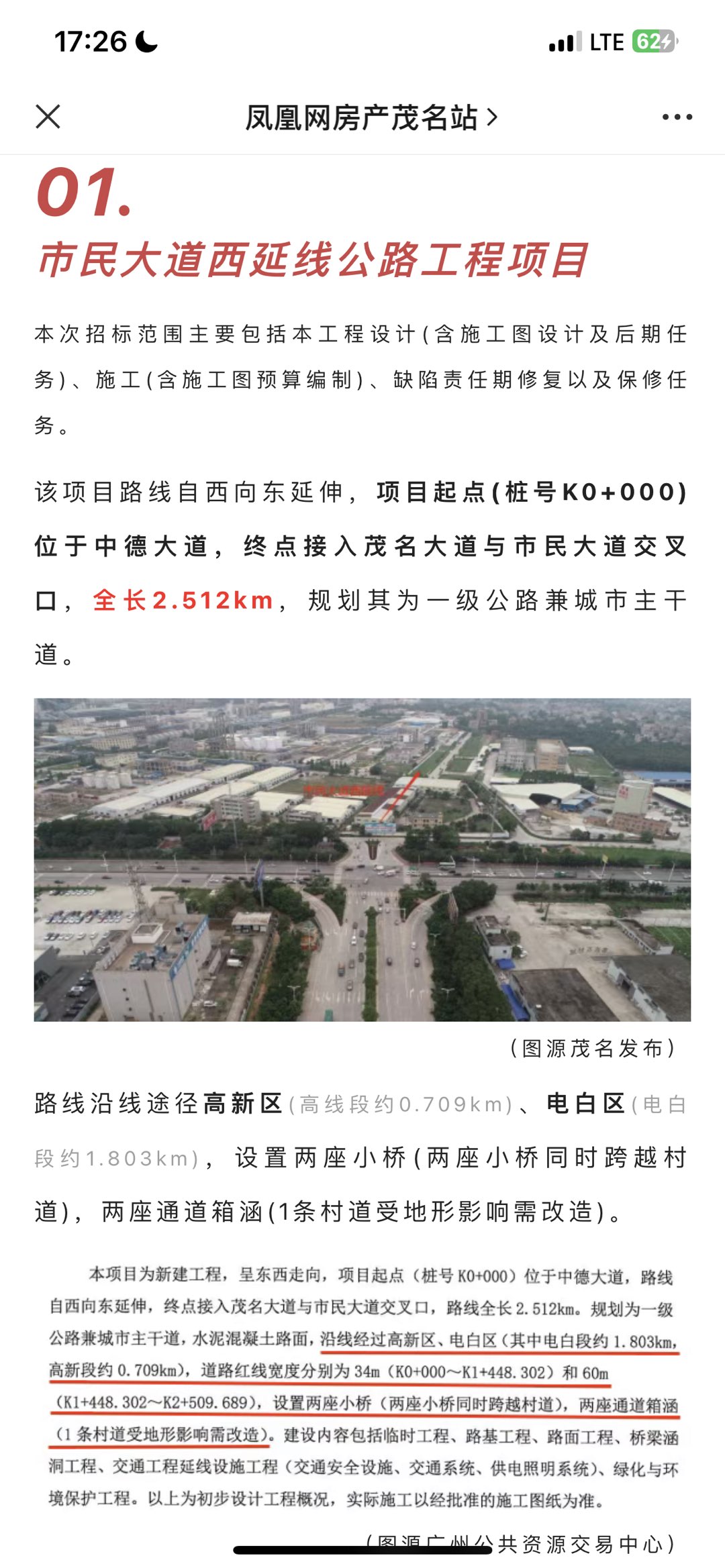This screenshot has width=725, height=1568.
Task: Open 凤凰网房产茂名站 account page
Action: coord(371,117)
